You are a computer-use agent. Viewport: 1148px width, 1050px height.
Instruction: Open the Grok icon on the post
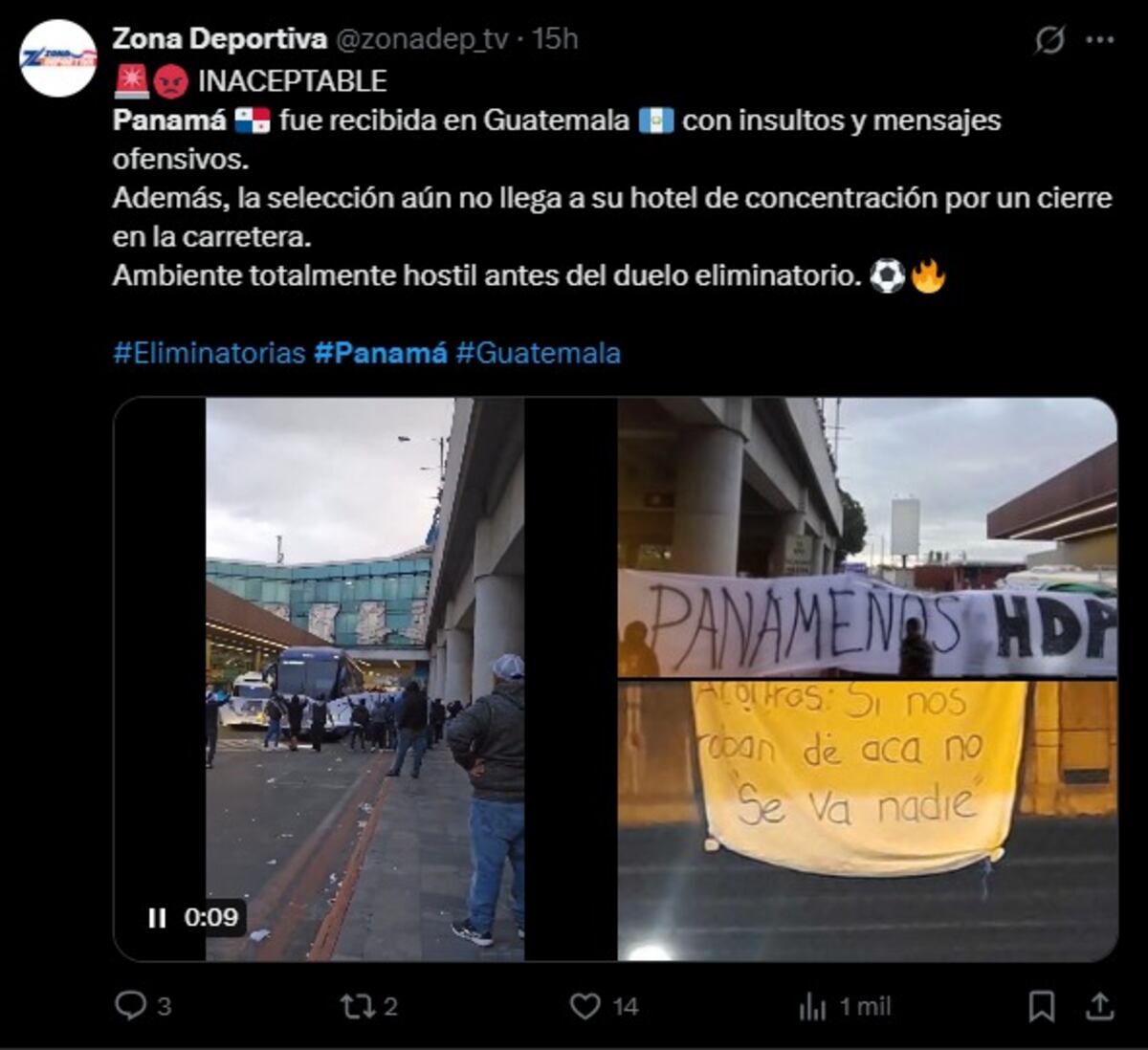(1049, 39)
